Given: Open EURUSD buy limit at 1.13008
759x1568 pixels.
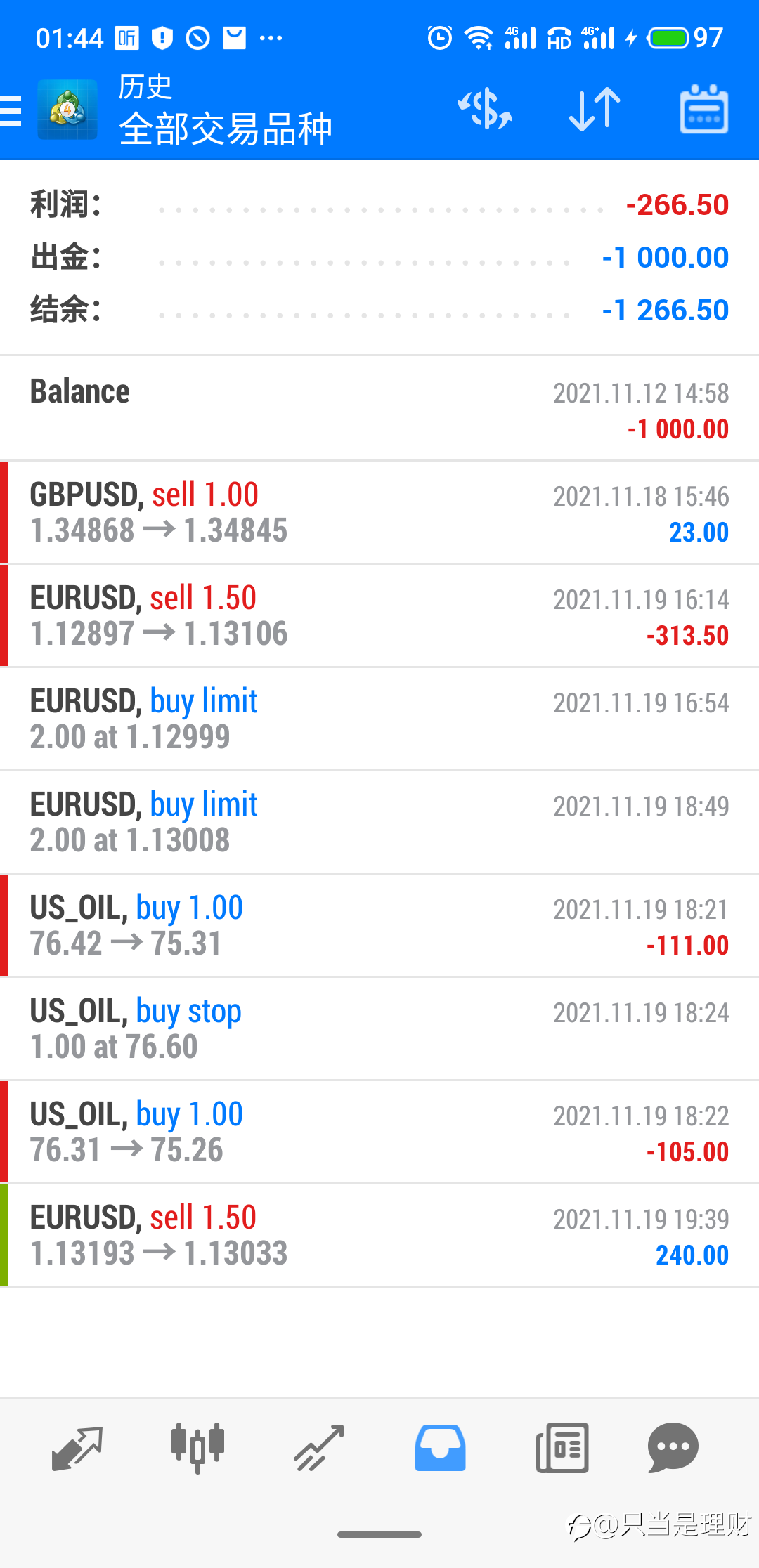Looking at the screenshot, I should point(379,823).
